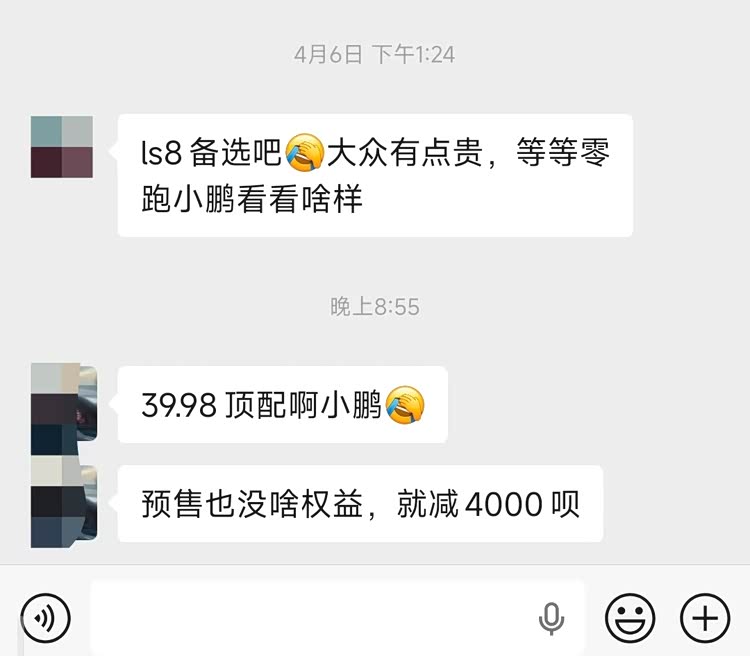Image resolution: width=750 pixels, height=656 pixels.
Task: Open the emoji picker
Action: pyautogui.click(x=630, y=618)
